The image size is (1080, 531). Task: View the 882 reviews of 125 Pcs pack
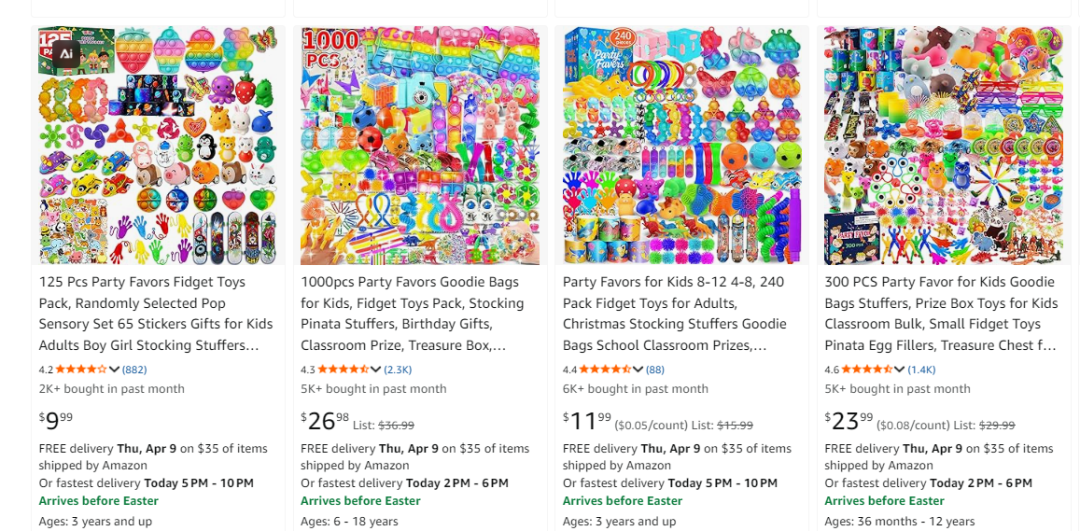(134, 369)
